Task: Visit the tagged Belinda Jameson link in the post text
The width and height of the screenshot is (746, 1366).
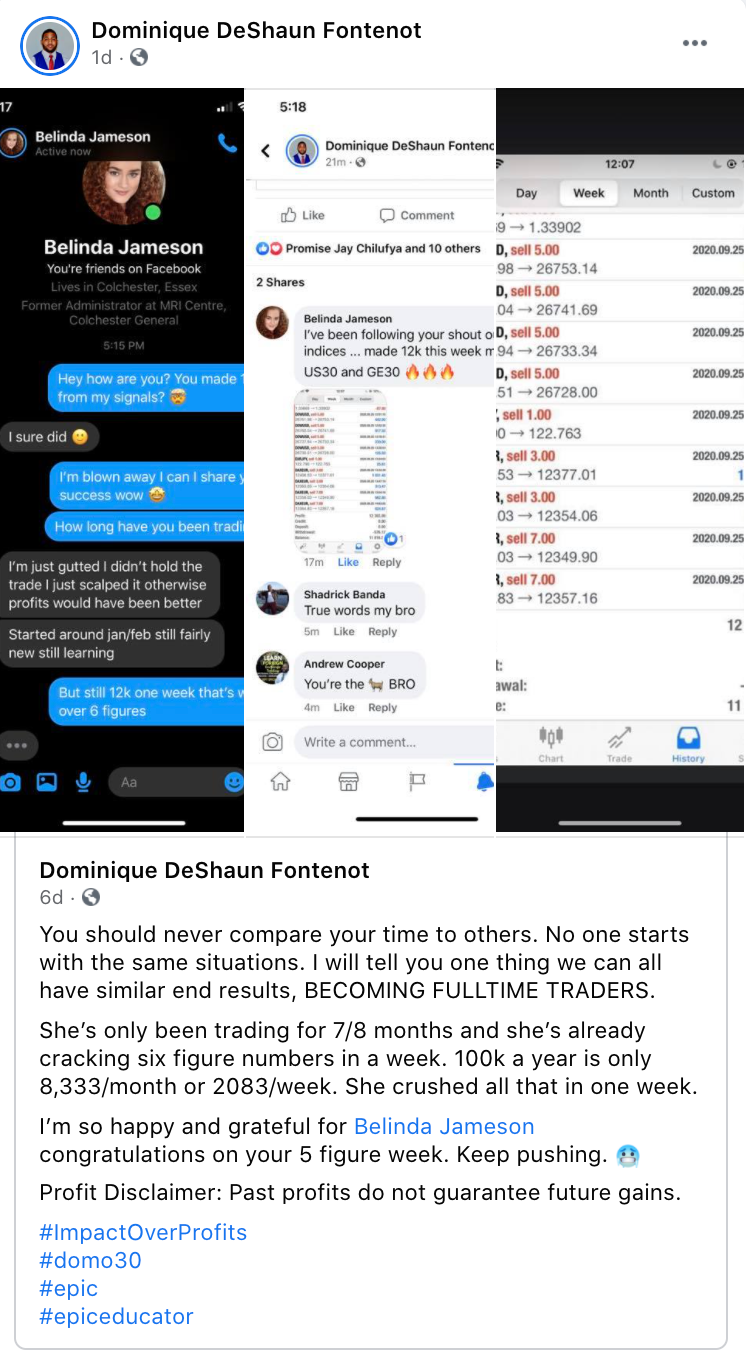Action: [444, 1127]
